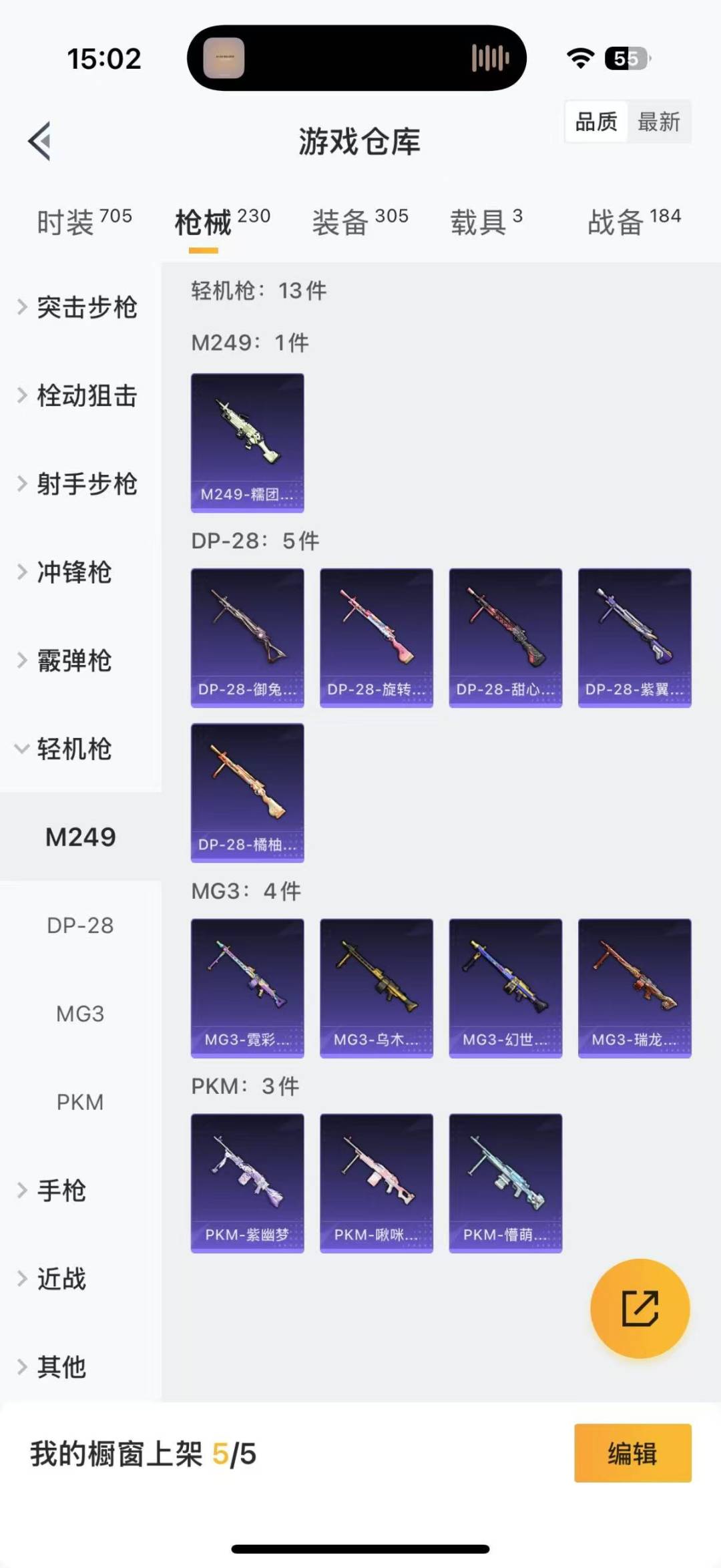Open the 载具 tab
721x1568 pixels.
click(486, 222)
